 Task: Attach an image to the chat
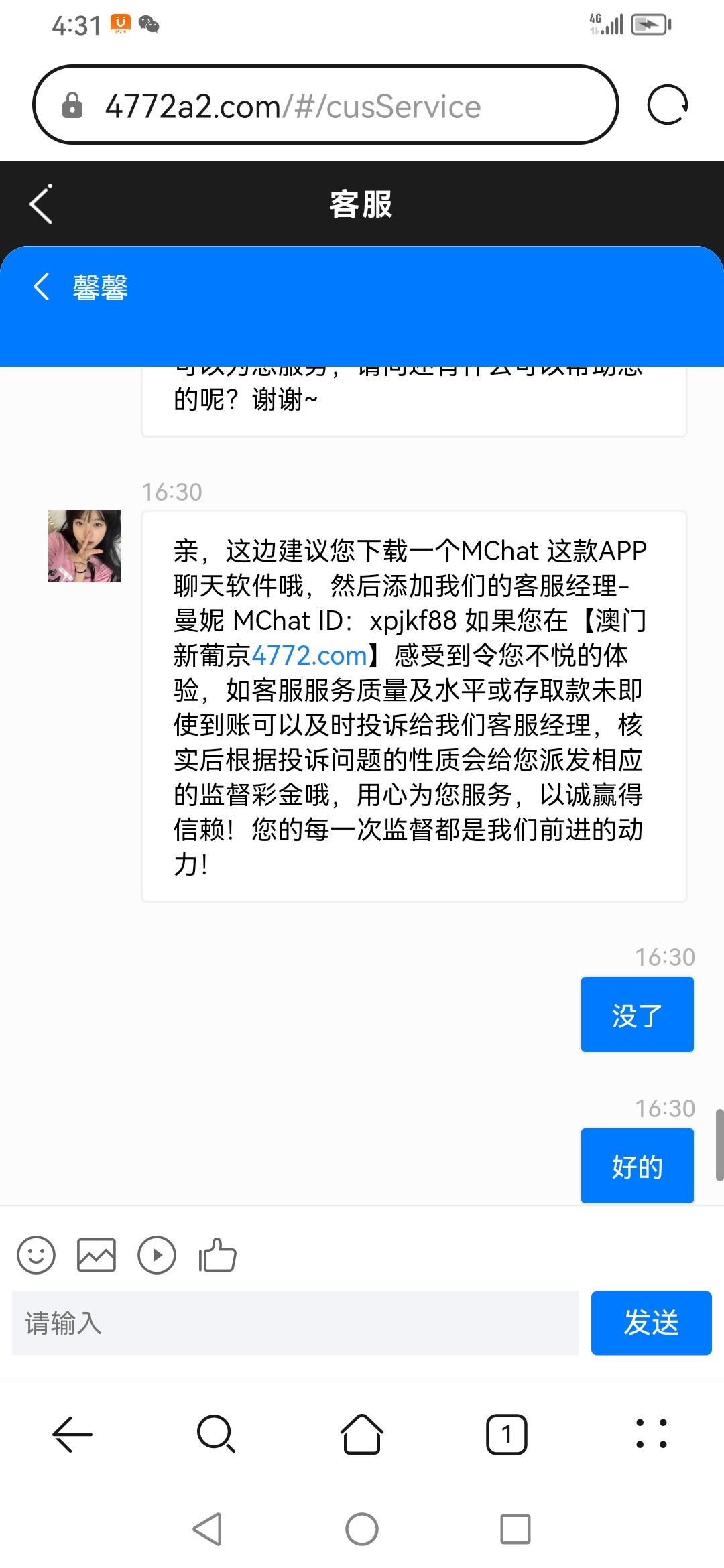97,1254
